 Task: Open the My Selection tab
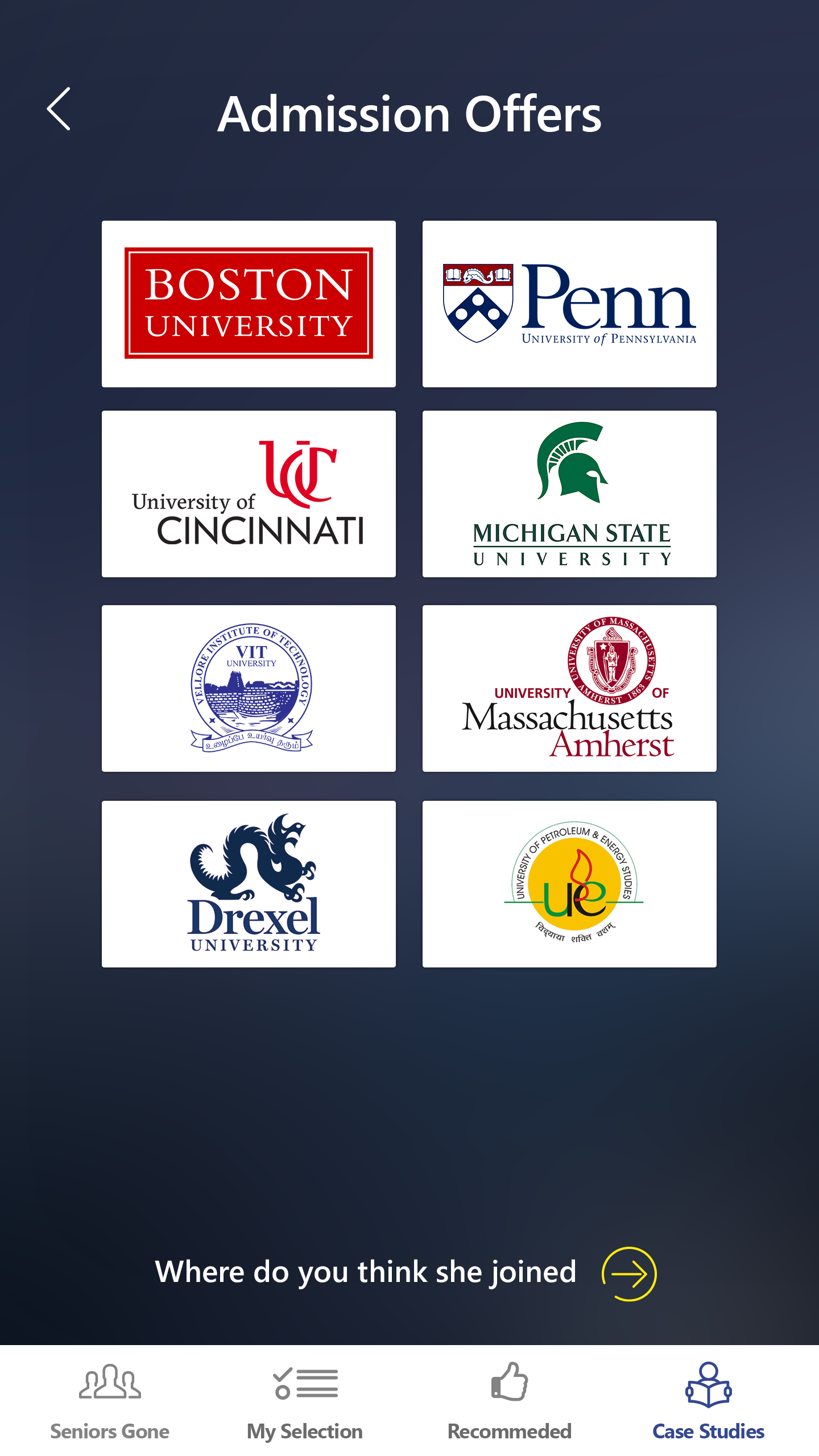(x=305, y=1401)
